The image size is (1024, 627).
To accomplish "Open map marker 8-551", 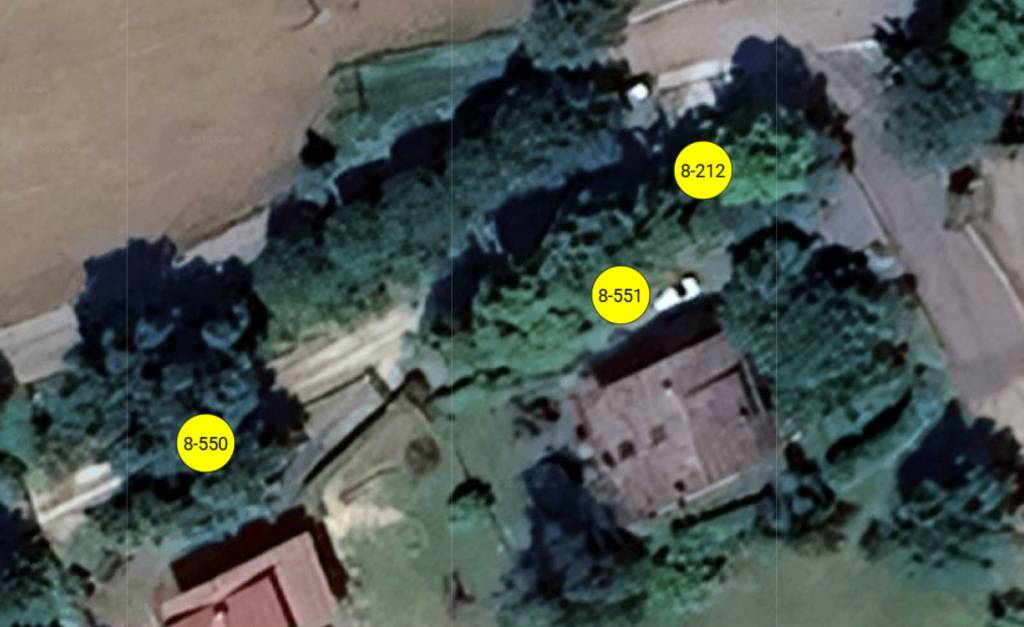I will [x=622, y=296].
